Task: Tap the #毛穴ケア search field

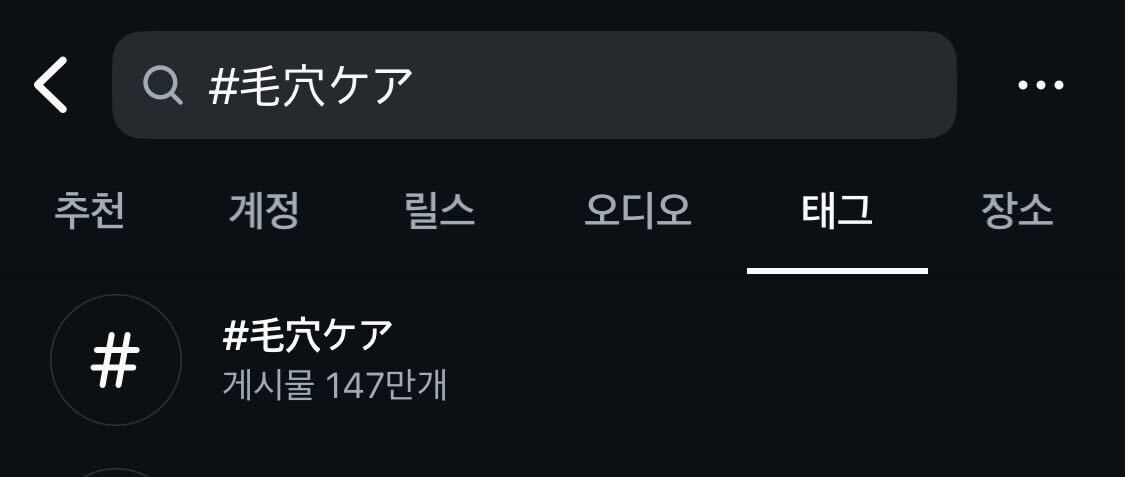Action: (534, 85)
